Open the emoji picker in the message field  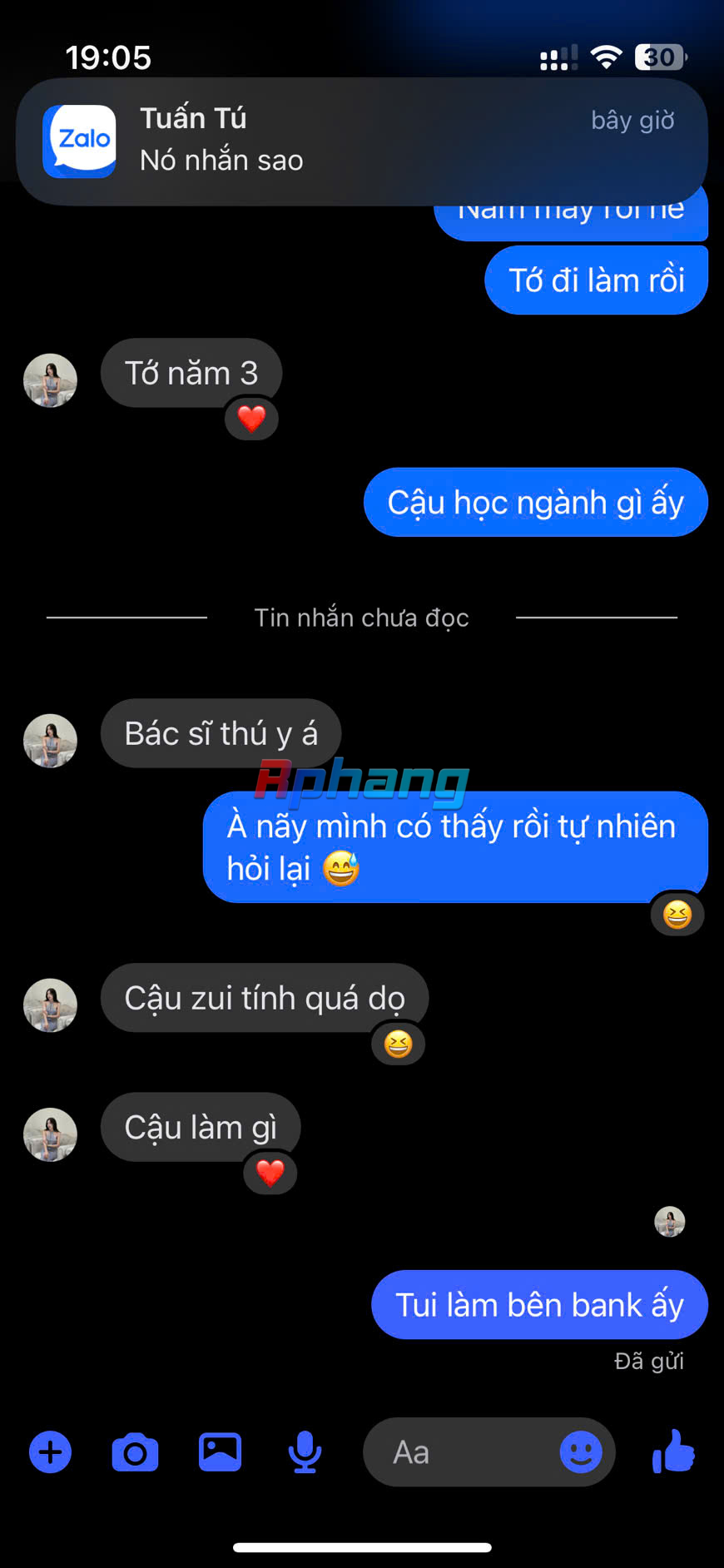pos(581,1452)
